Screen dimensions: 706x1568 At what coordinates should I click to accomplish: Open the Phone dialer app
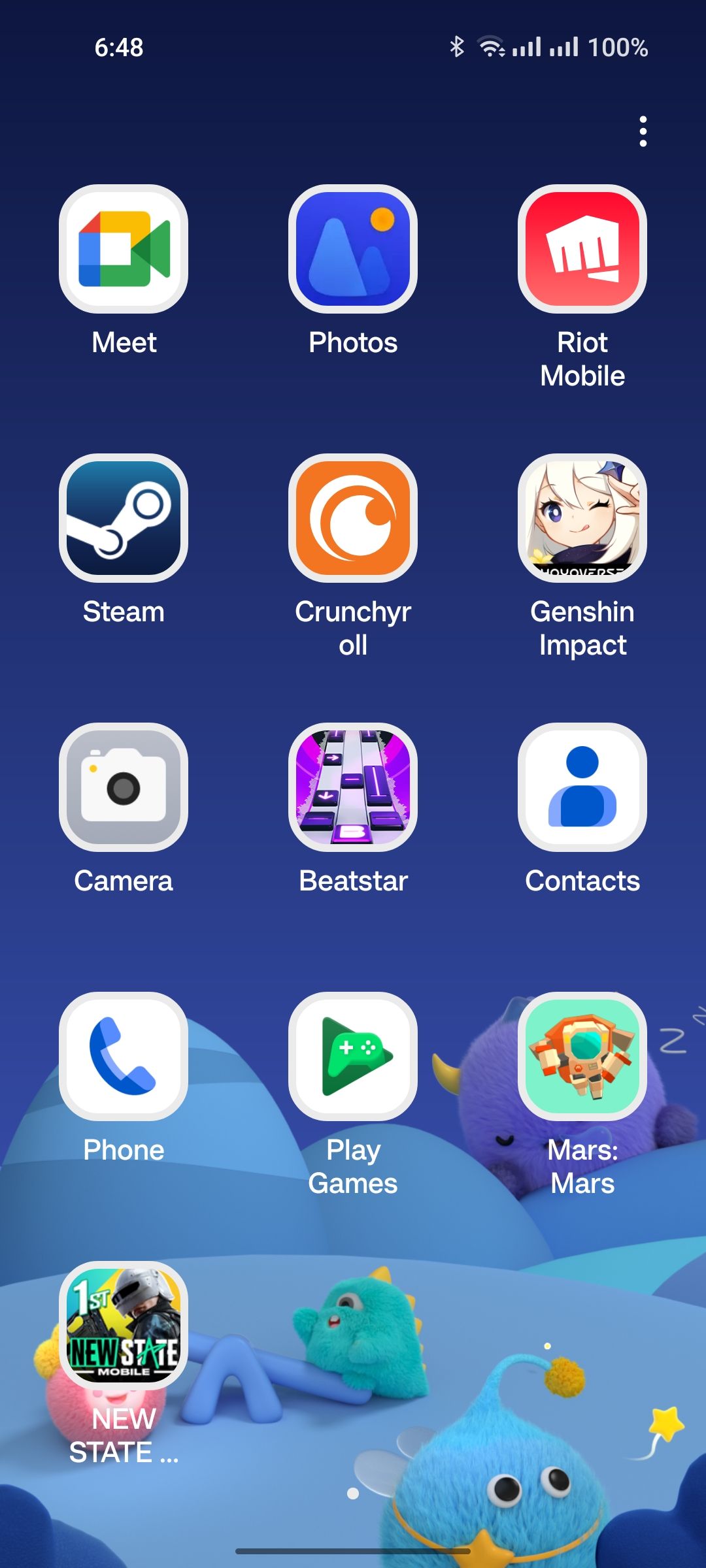click(x=124, y=1056)
